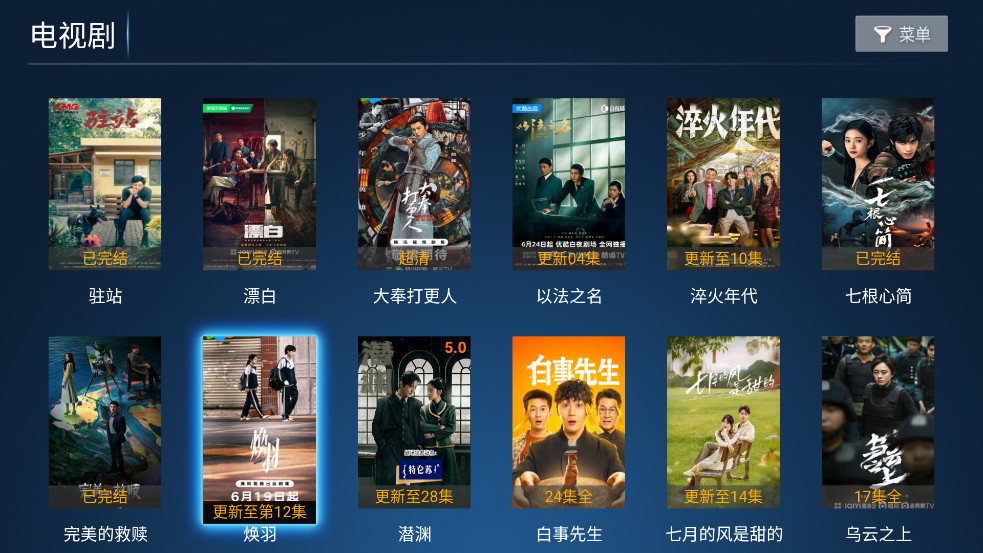Screen dimensions: 983x553
Task: Tap the 淬火年代 card
Action: (724, 185)
